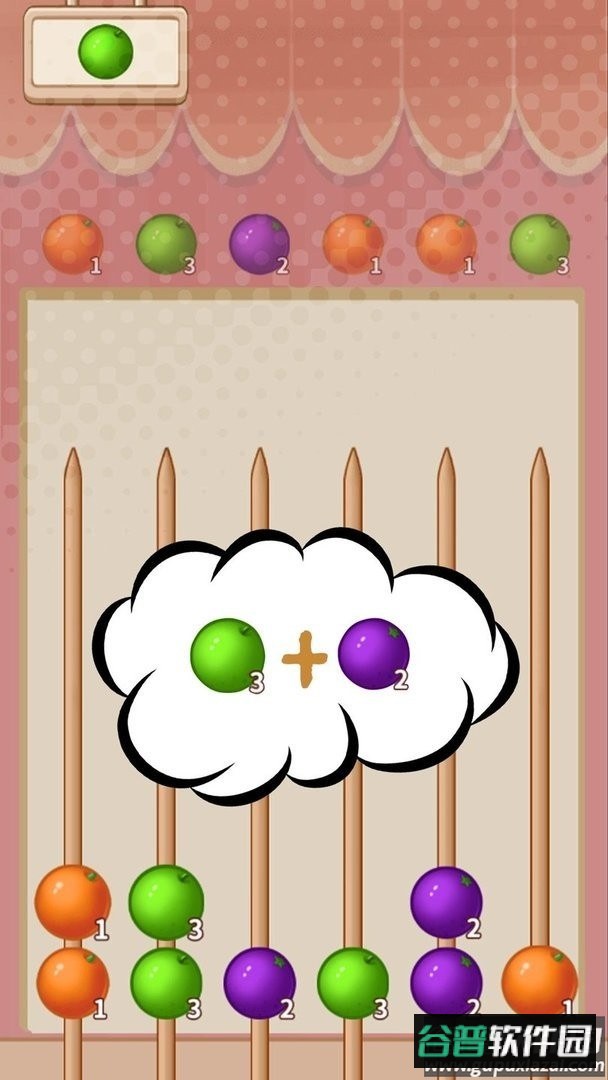Select the skewer with one green apple

pos(353,758)
